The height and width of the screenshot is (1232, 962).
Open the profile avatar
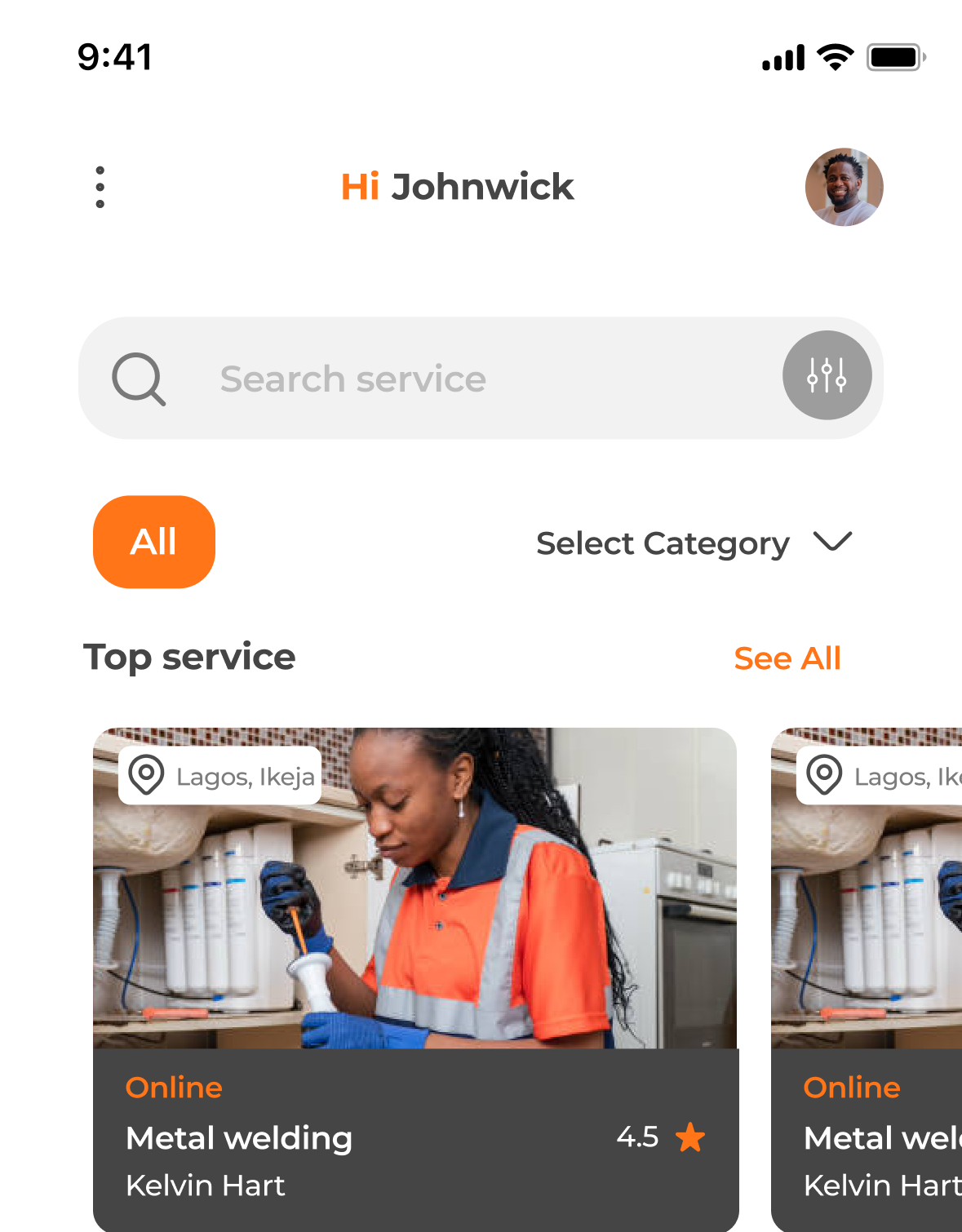tap(844, 187)
